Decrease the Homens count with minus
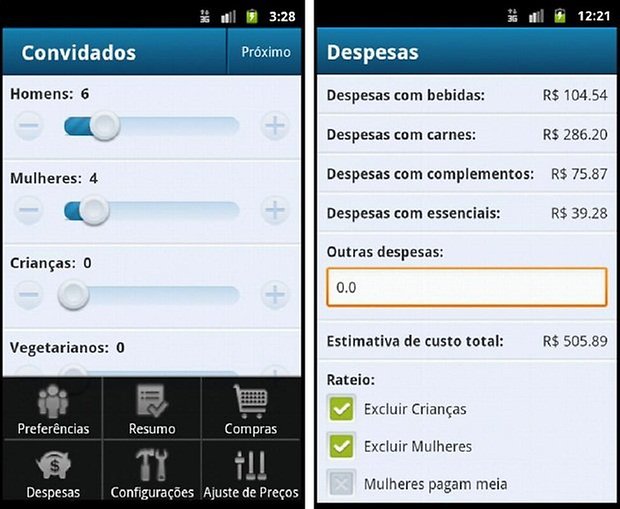Image resolution: width=620 pixels, height=509 pixels. [x=29, y=126]
